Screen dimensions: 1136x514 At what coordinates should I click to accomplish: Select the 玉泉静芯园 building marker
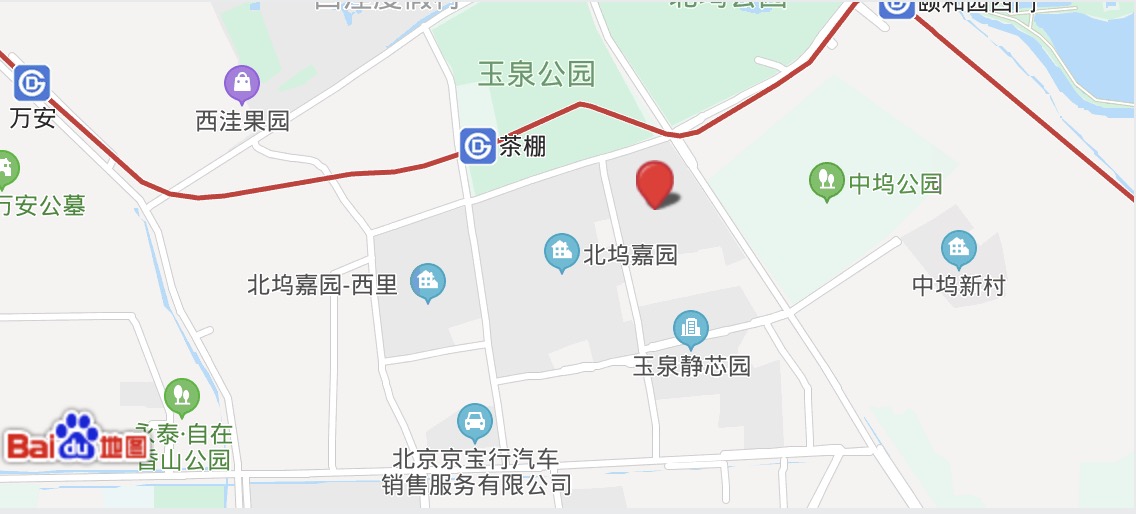pyautogui.click(x=690, y=329)
